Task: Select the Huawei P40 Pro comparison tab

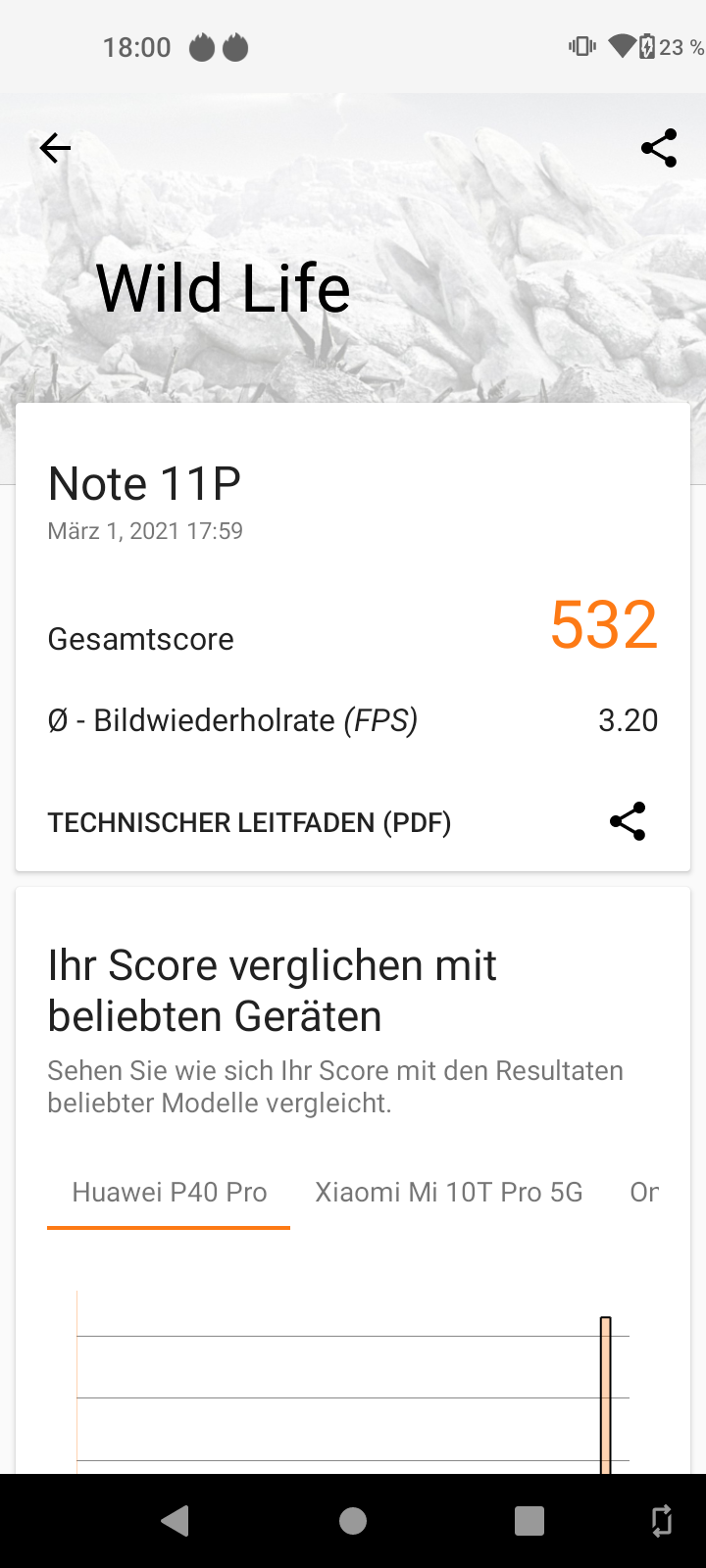Action: pyautogui.click(x=169, y=1193)
